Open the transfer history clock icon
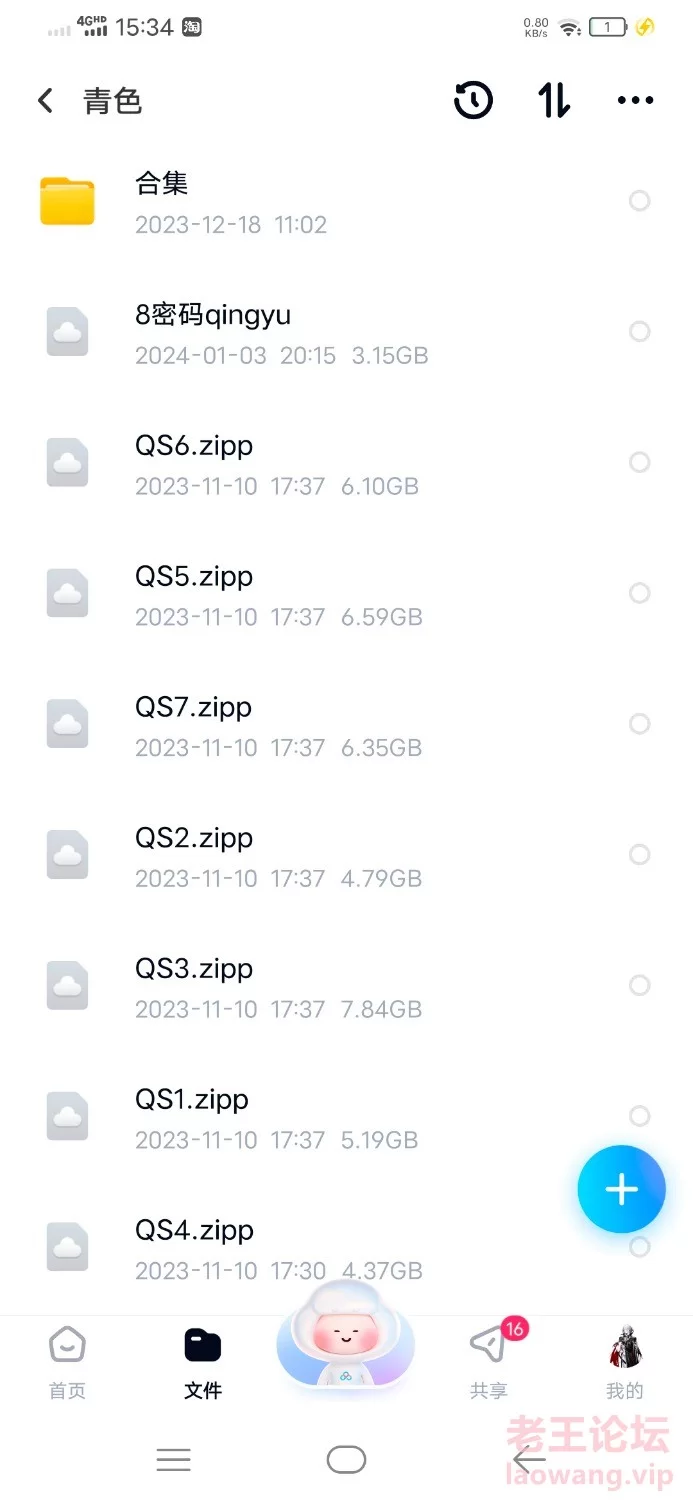Image resolution: width=693 pixels, height=1500 pixels. 473,100
